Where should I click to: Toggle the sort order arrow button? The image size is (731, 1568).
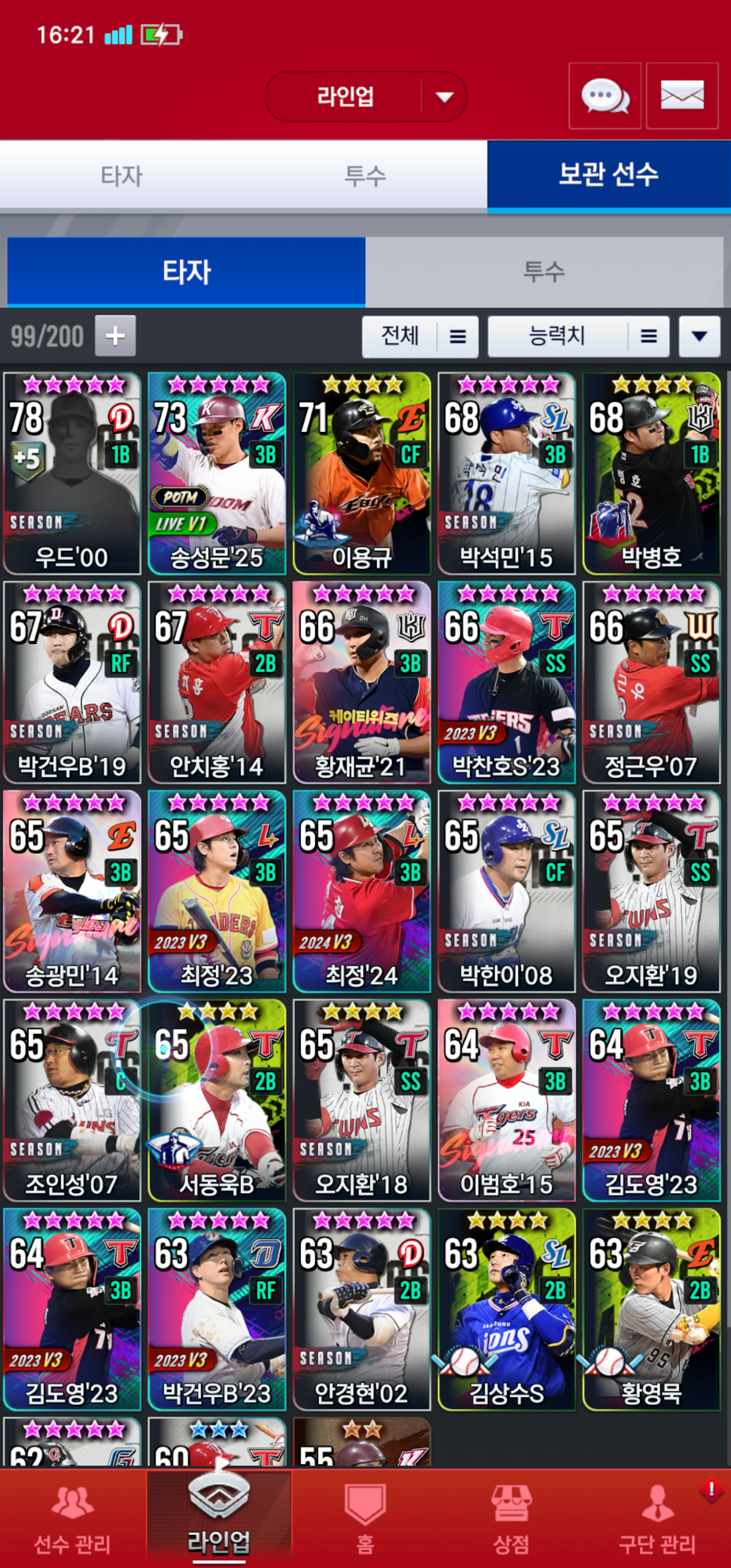pos(700,336)
